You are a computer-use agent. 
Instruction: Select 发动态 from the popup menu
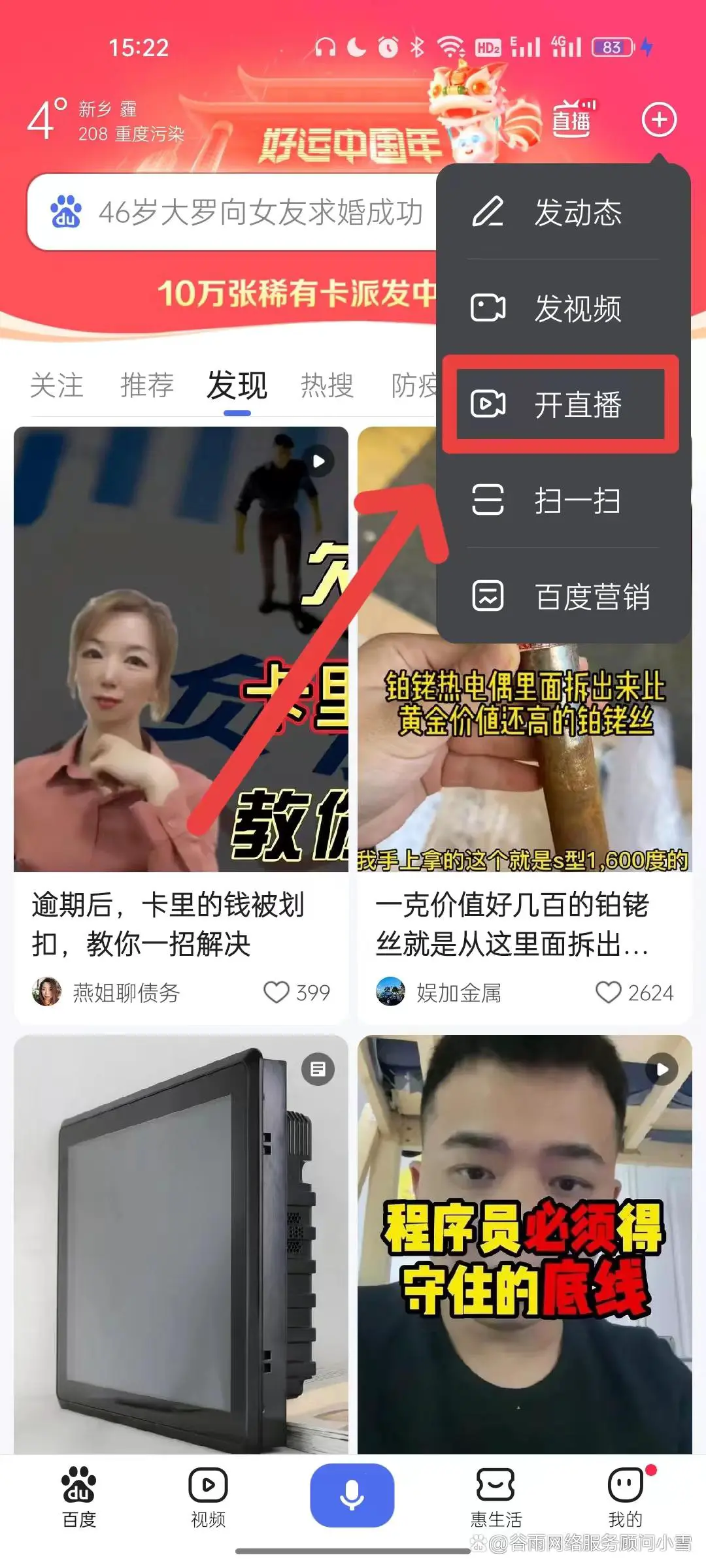point(562,212)
